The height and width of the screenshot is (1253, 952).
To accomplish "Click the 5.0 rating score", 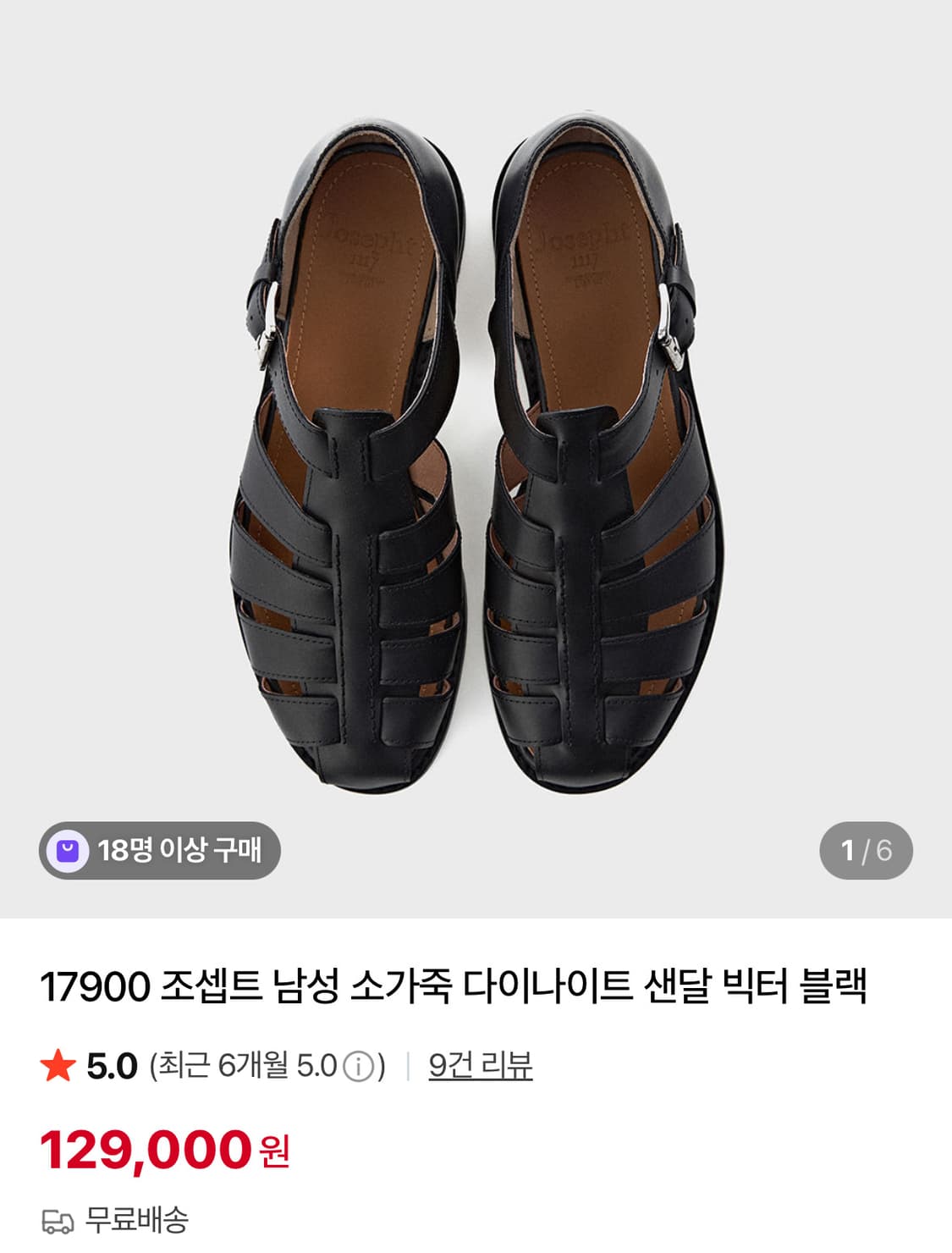I will tap(111, 1065).
